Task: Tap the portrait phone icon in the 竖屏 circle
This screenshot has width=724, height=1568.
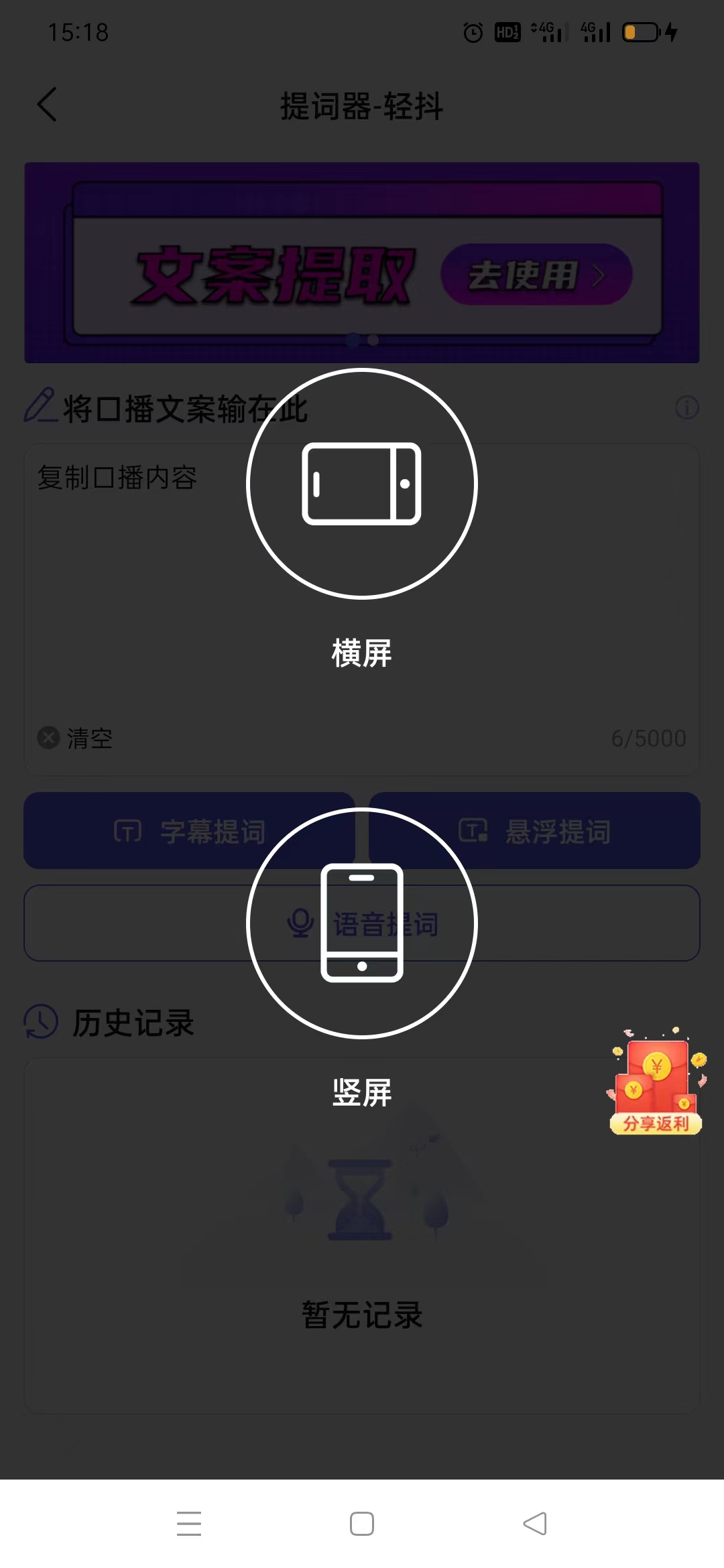Action: [x=362, y=921]
